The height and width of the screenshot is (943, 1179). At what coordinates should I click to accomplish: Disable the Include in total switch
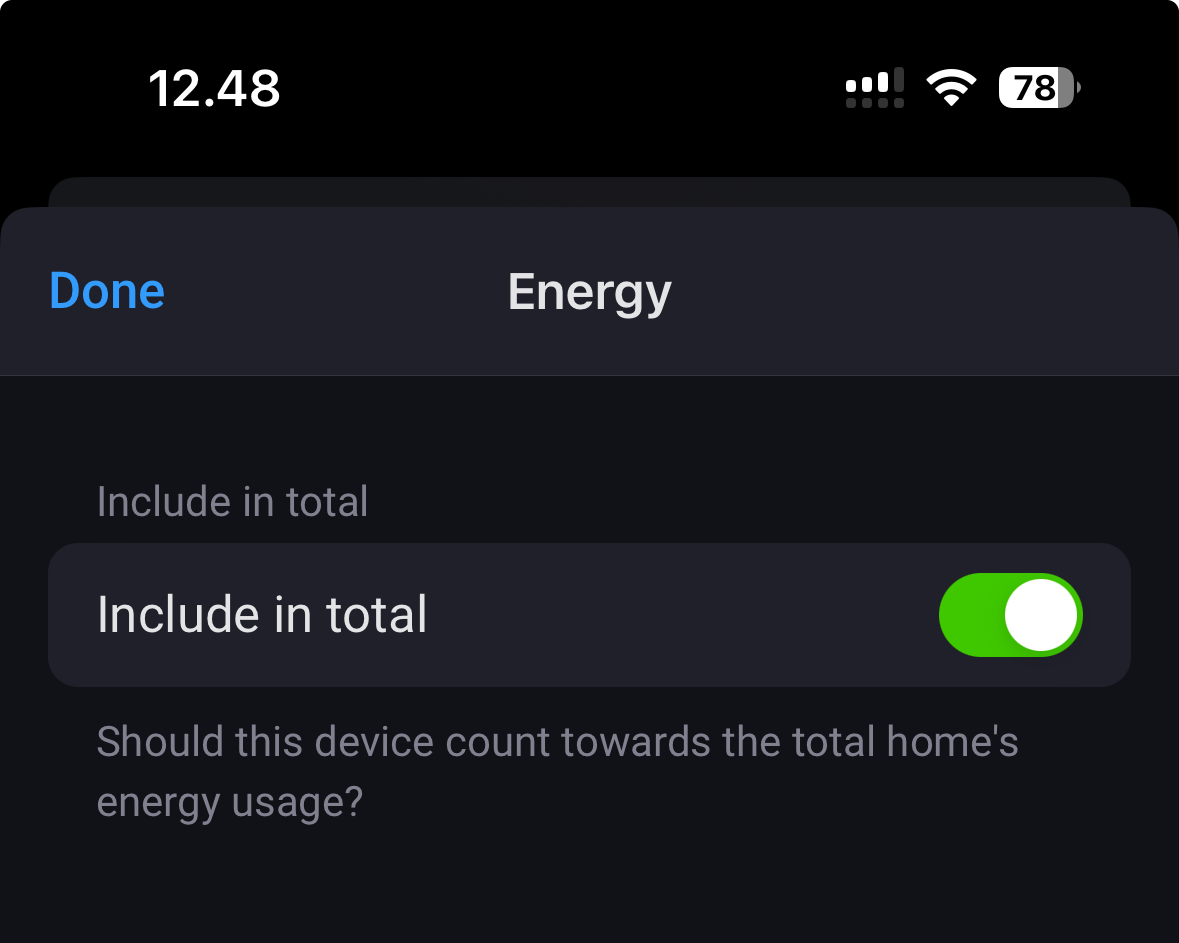tap(1010, 615)
